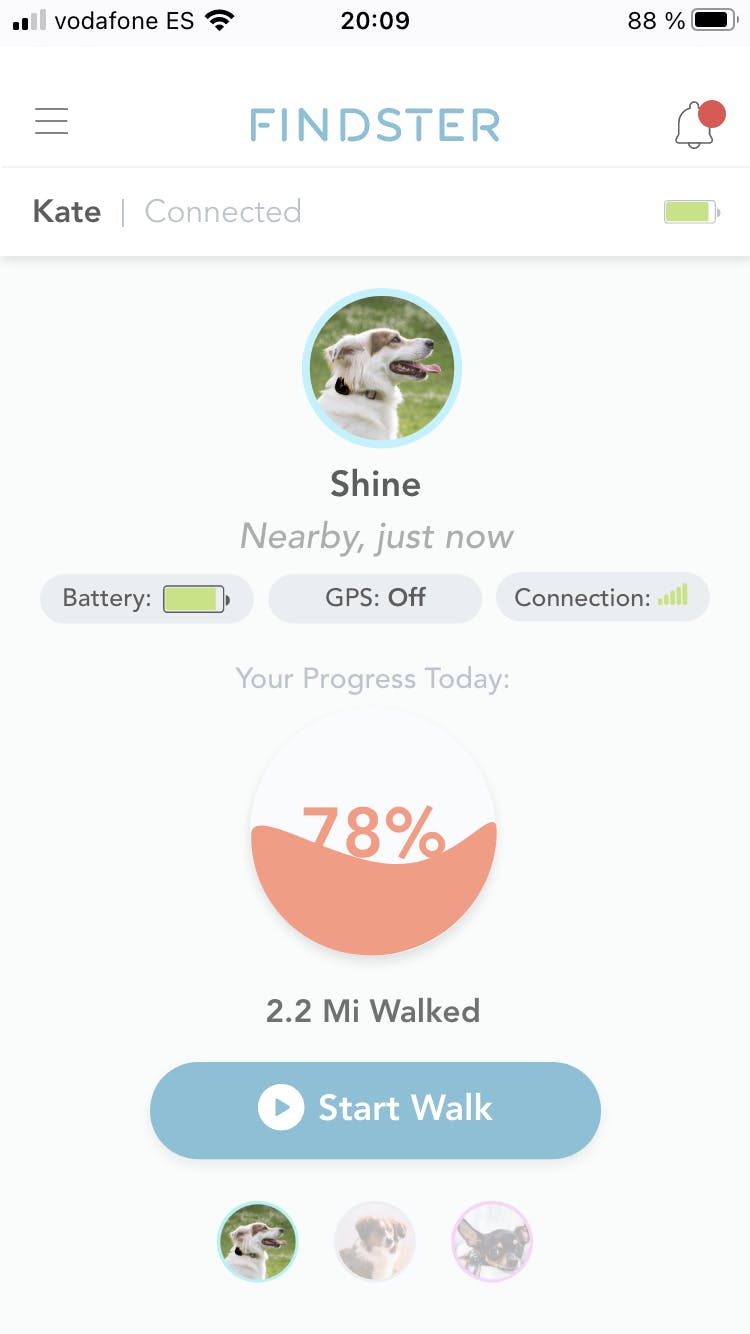Open the 78% progress circle
The width and height of the screenshot is (750, 1334).
click(373, 832)
